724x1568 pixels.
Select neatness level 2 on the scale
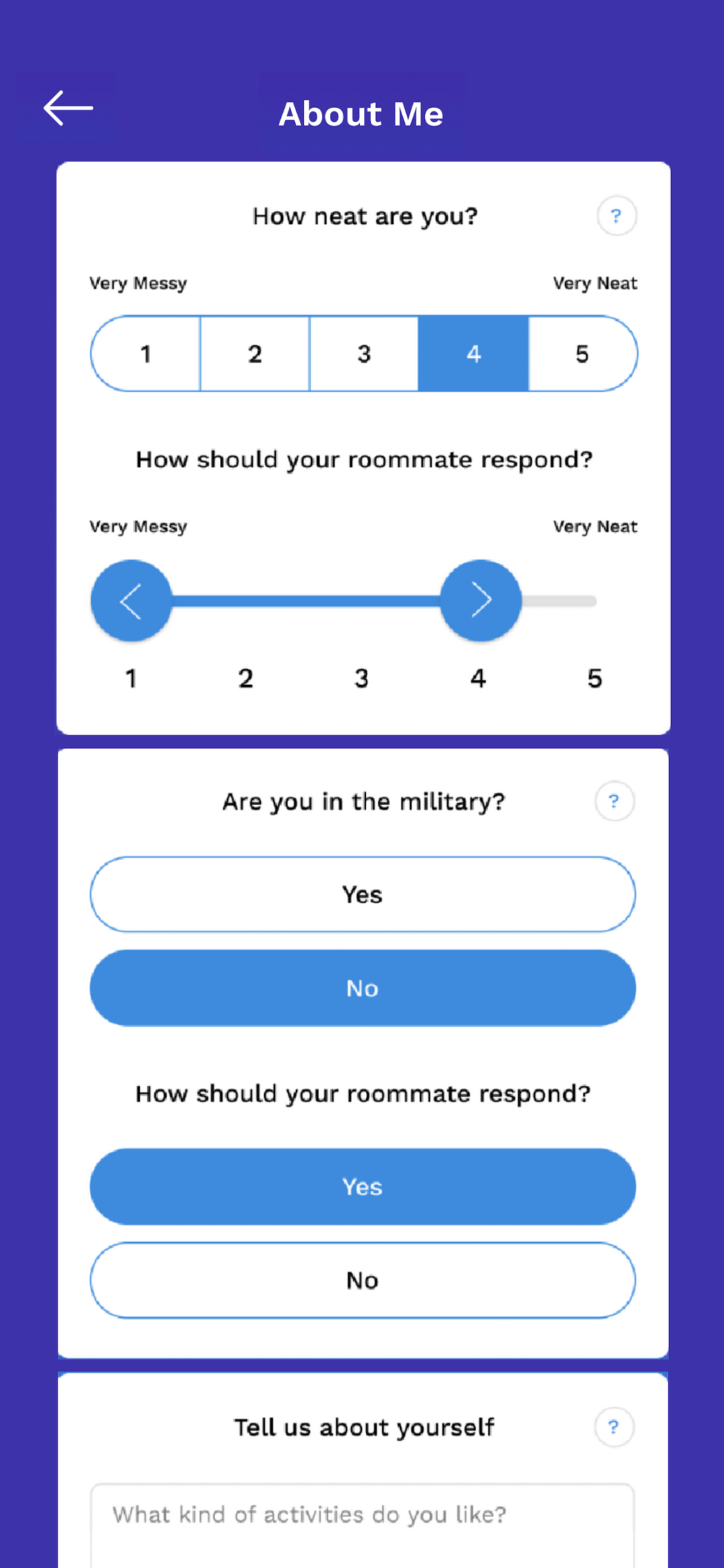[x=255, y=354]
